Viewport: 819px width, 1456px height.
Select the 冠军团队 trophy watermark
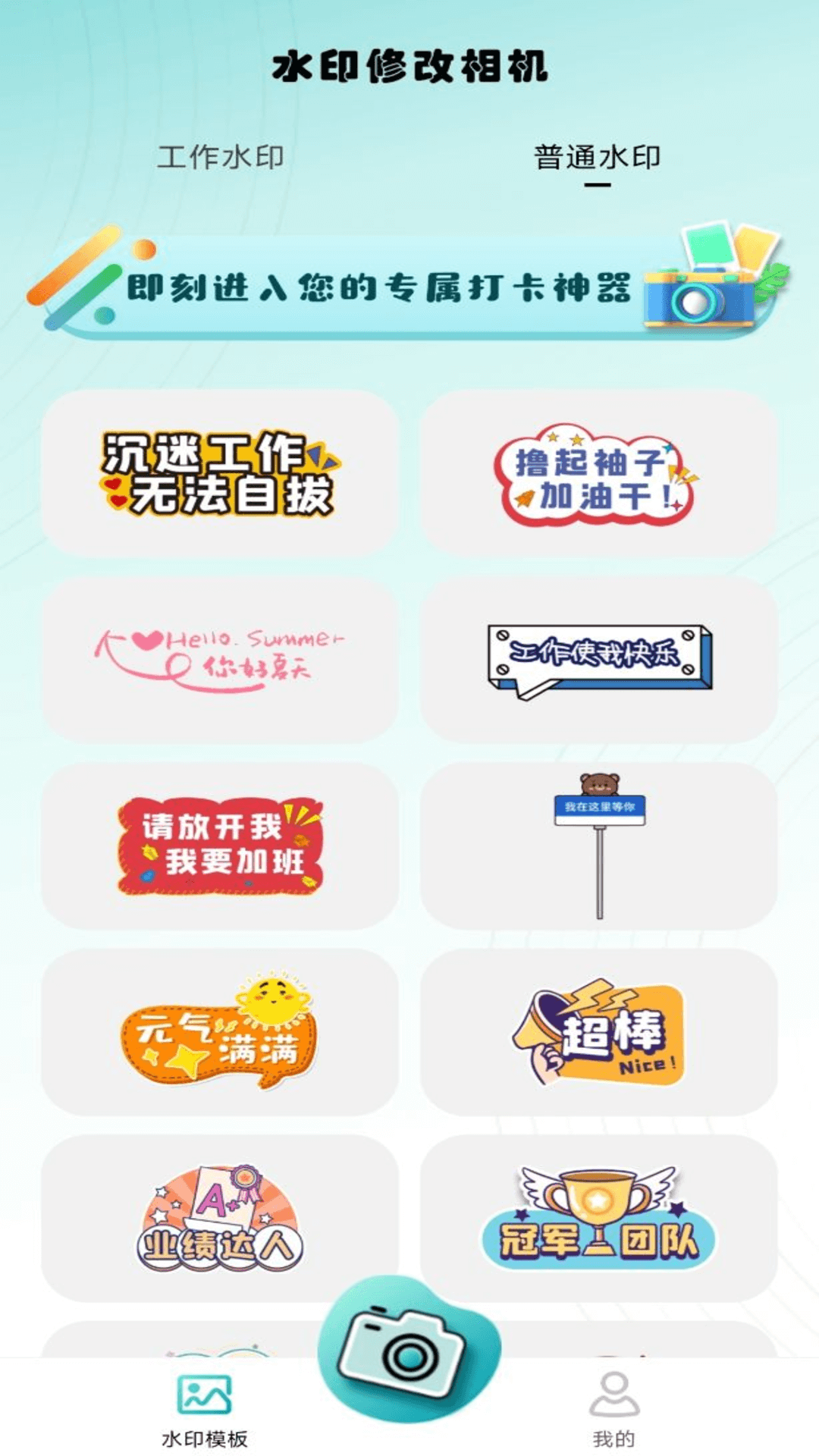pyautogui.click(x=599, y=1213)
